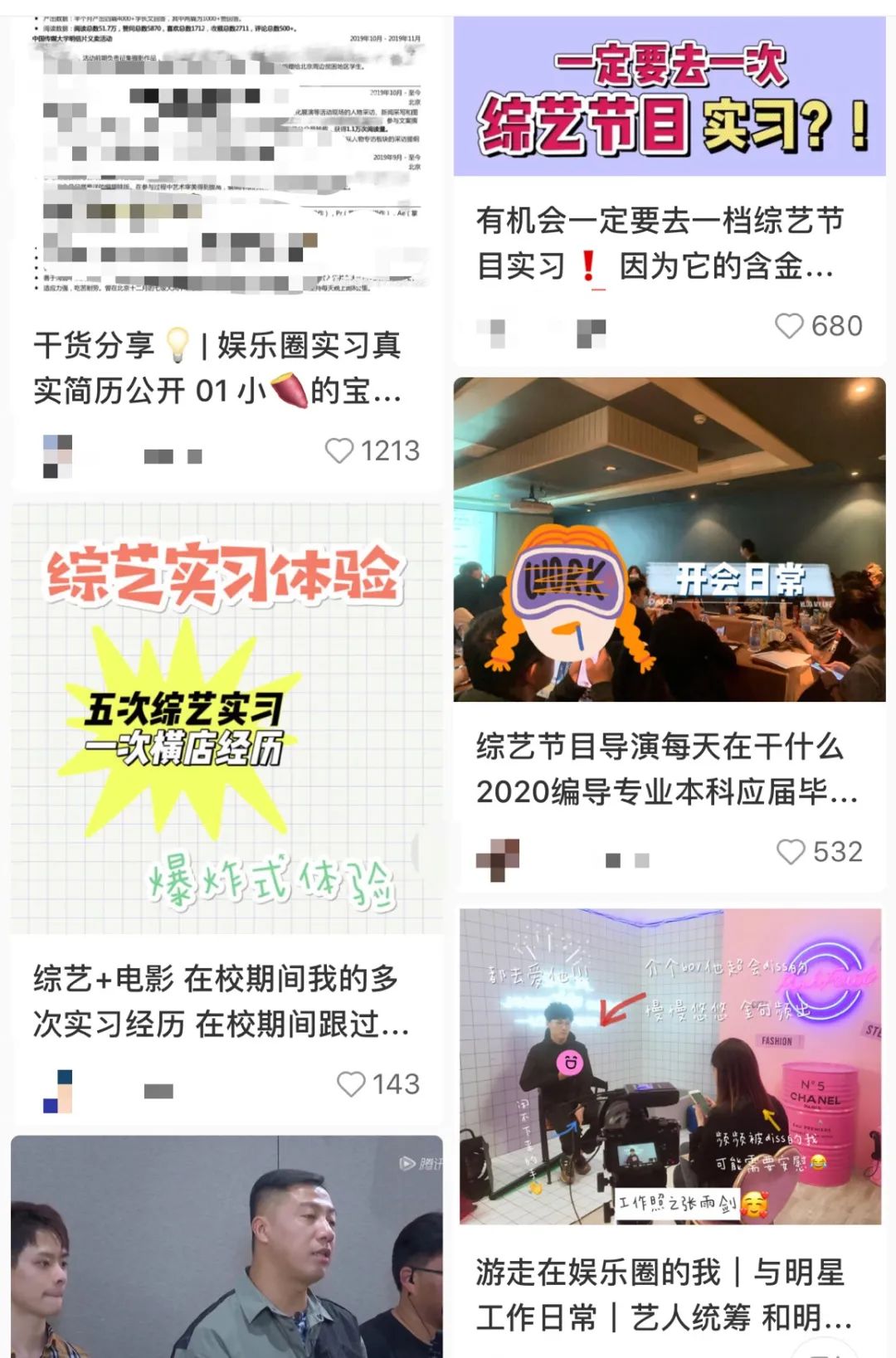This screenshot has width=896, height=1358.
Task: View author avatar under 综艺+电影 post
Action: (57, 1091)
